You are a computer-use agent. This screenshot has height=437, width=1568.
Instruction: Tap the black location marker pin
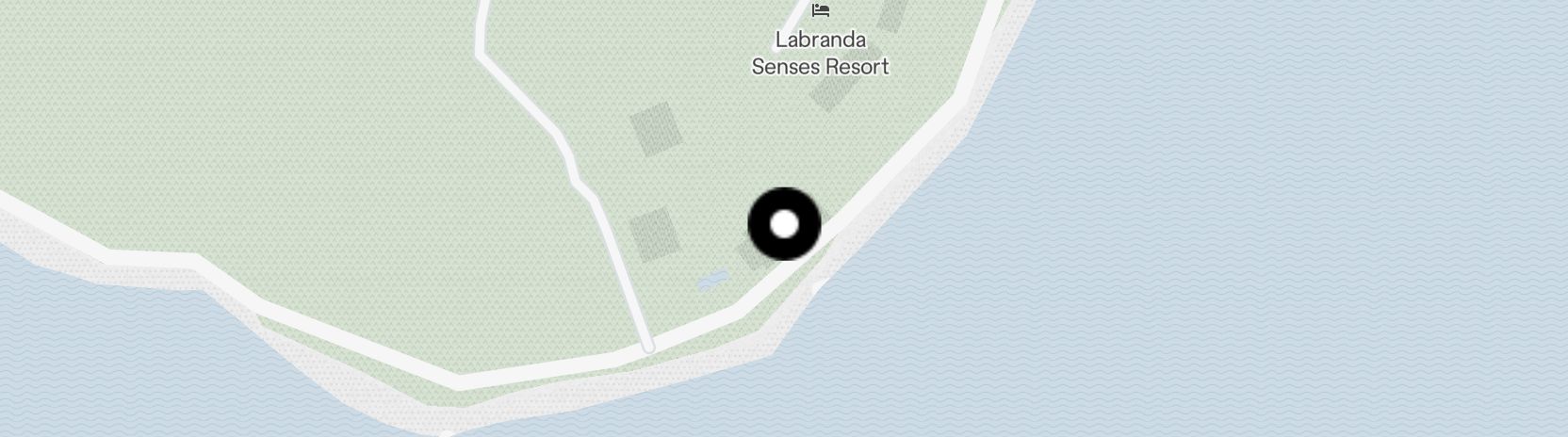[784, 224]
